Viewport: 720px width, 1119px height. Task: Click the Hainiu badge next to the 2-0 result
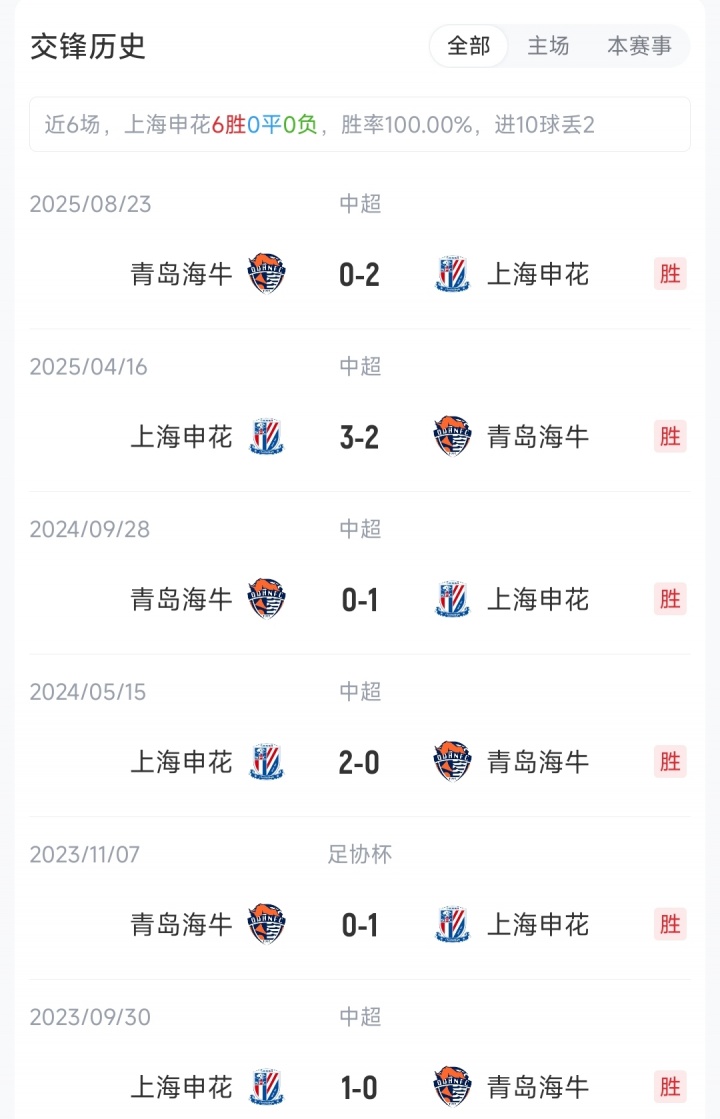(x=450, y=760)
